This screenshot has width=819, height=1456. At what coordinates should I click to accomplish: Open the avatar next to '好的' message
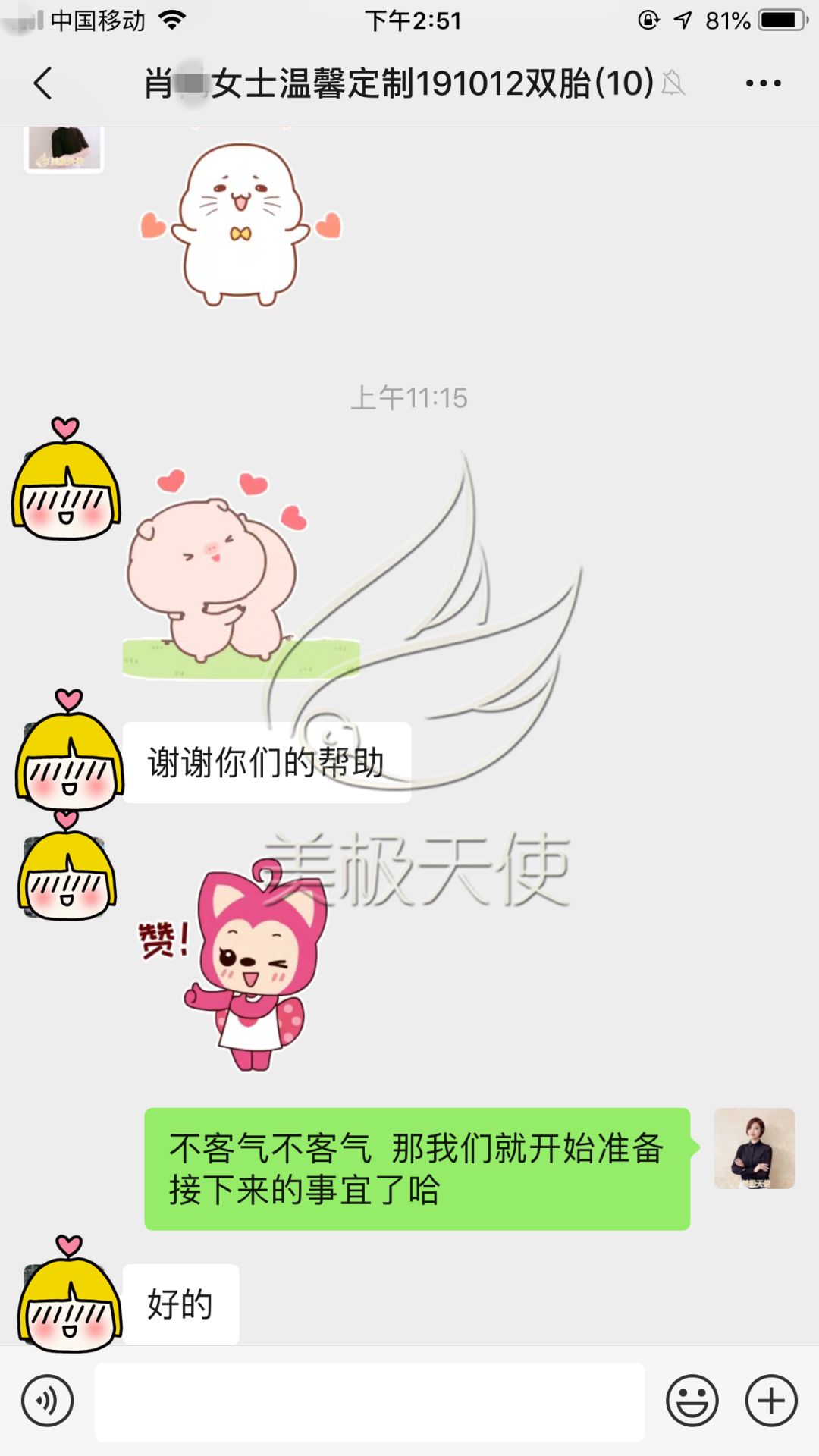pos(69,1299)
